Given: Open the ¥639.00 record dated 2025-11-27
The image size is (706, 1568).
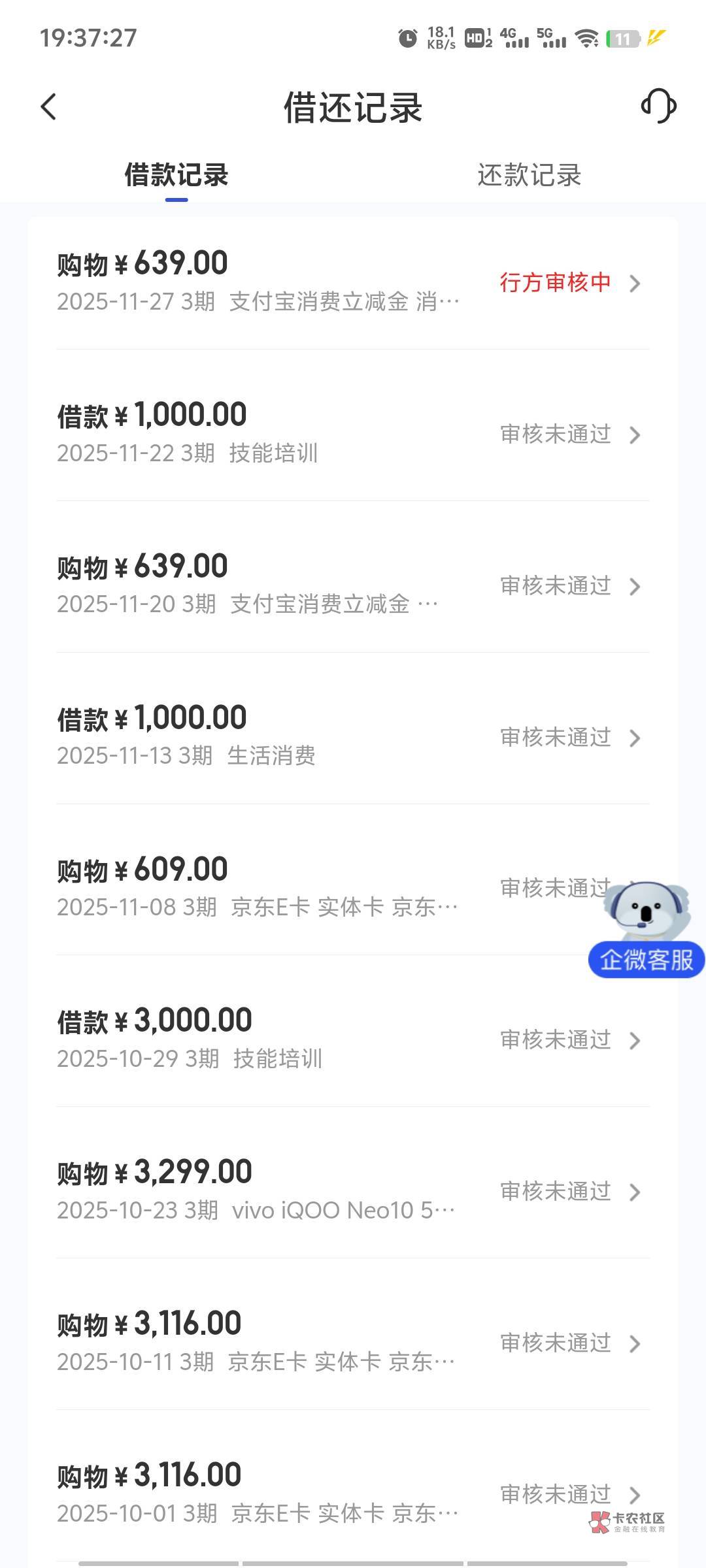Looking at the screenshot, I should [353, 282].
